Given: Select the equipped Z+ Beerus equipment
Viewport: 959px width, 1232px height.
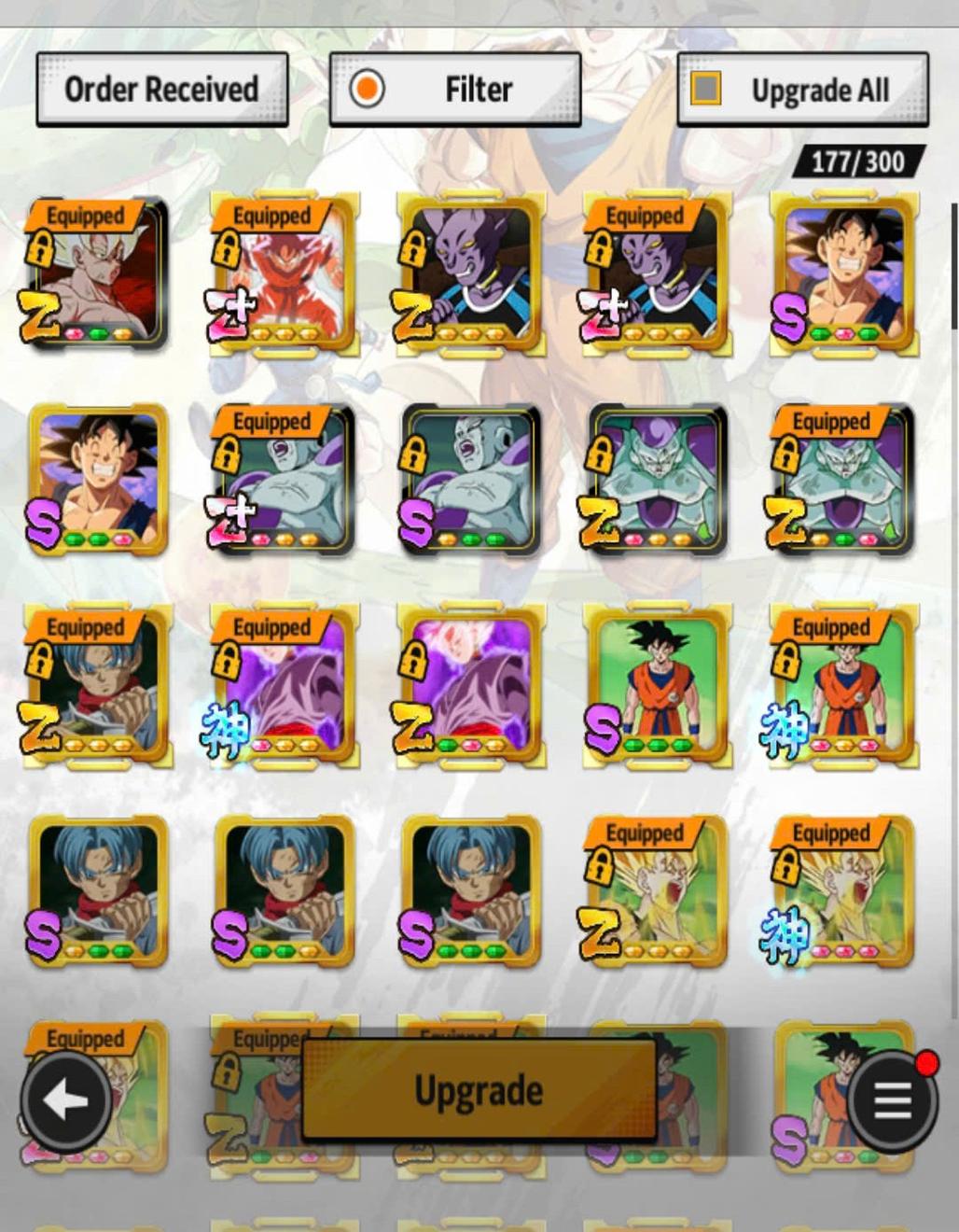Looking at the screenshot, I should click(x=658, y=275).
